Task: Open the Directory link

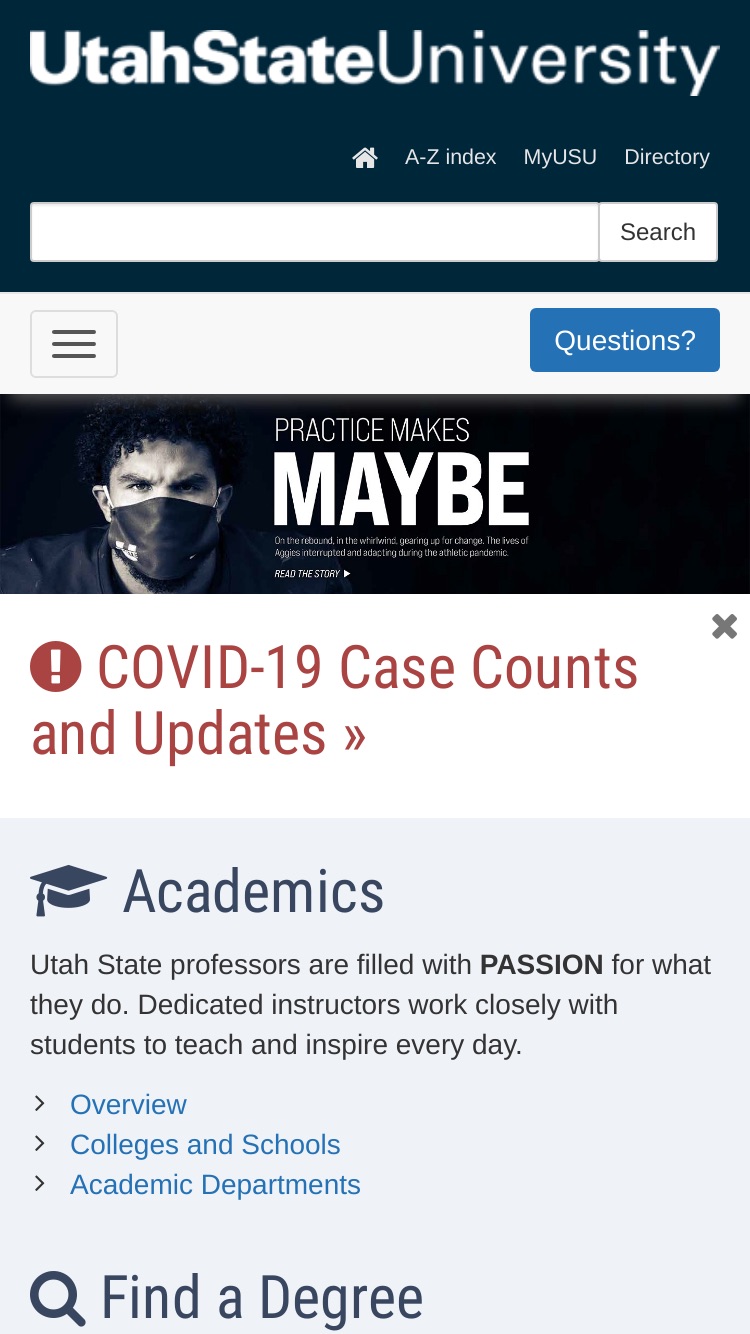Action: (667, 157)
